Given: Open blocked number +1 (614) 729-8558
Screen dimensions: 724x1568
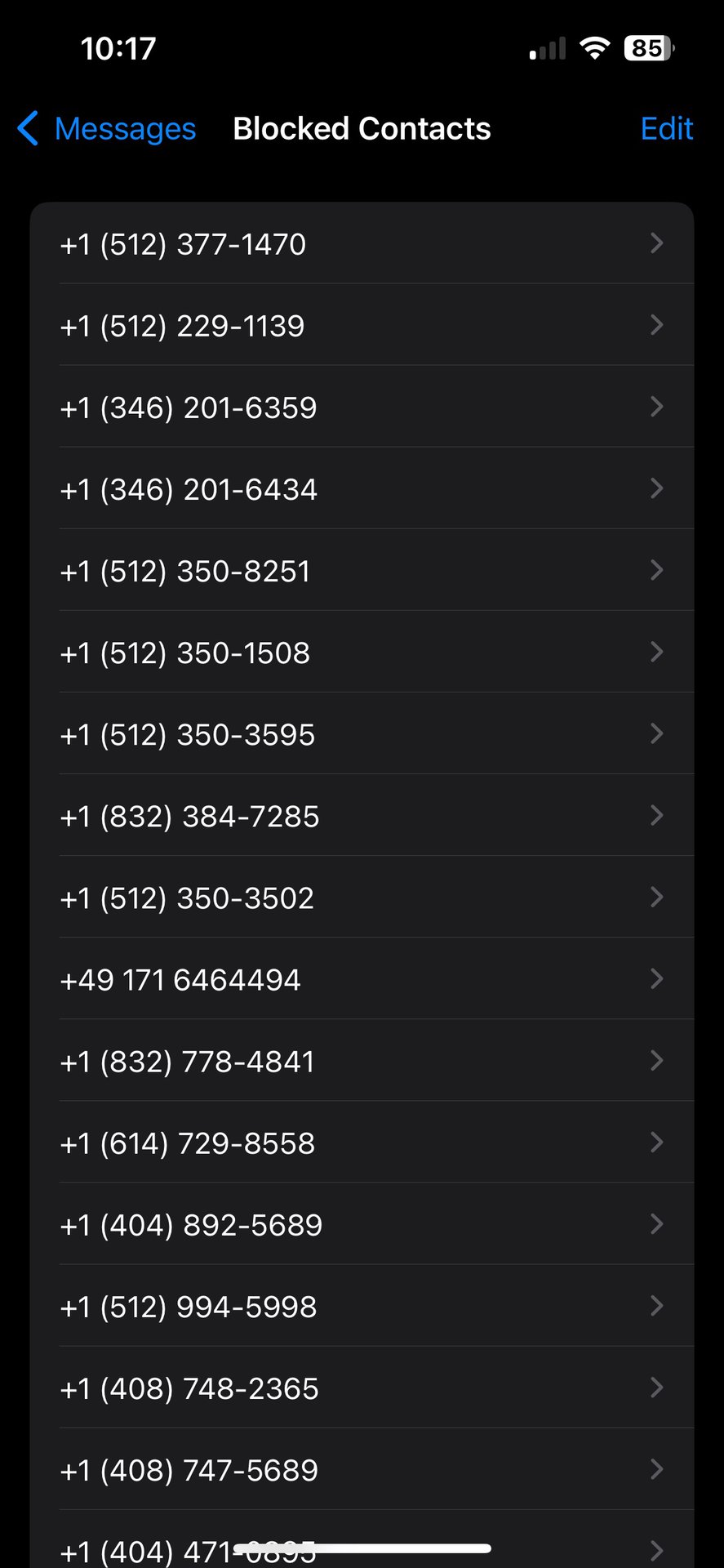Looking at the screenshot, I should (362, 1143).
